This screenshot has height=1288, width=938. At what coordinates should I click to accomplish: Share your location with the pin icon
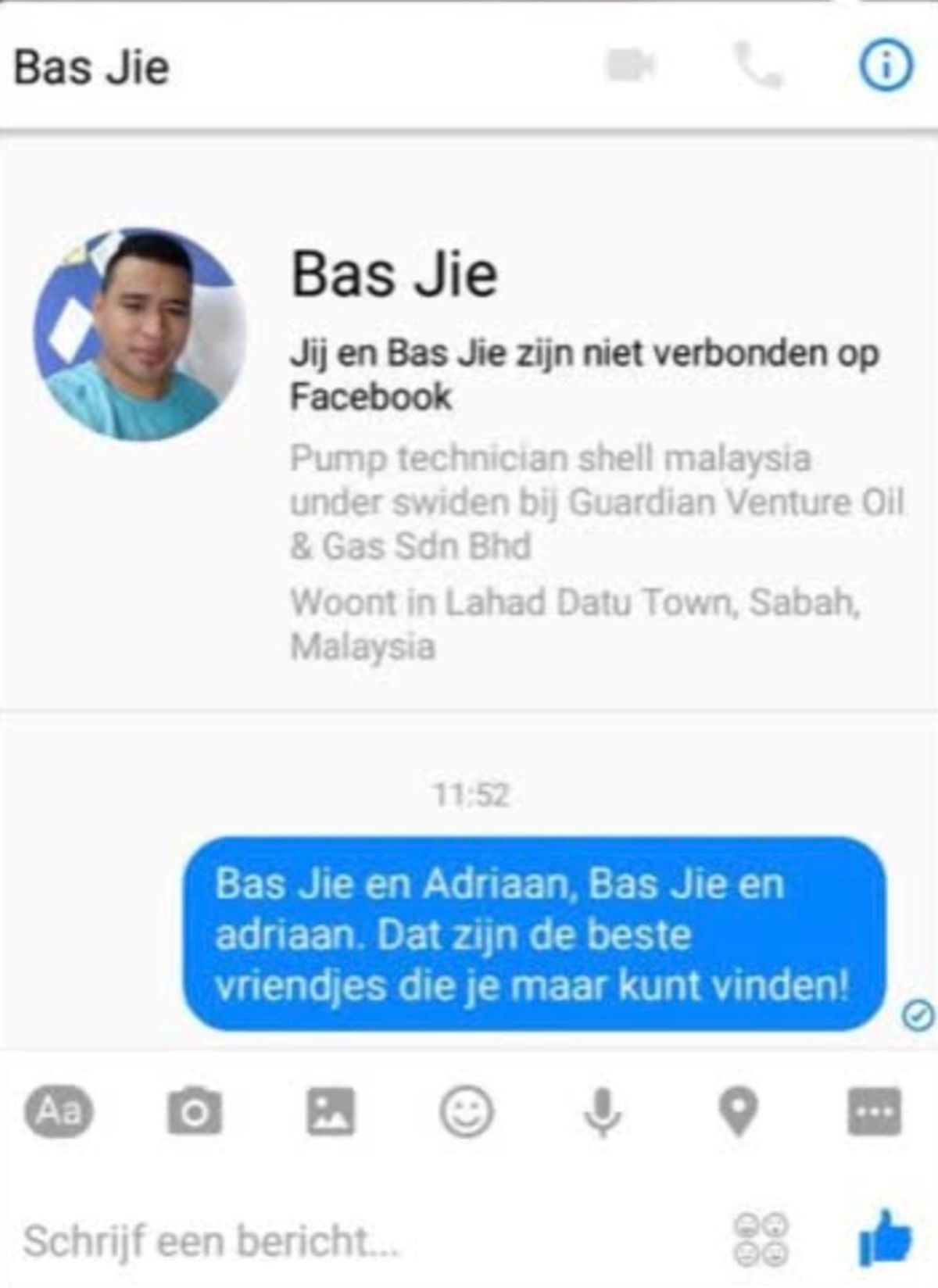pos(738,1111)
